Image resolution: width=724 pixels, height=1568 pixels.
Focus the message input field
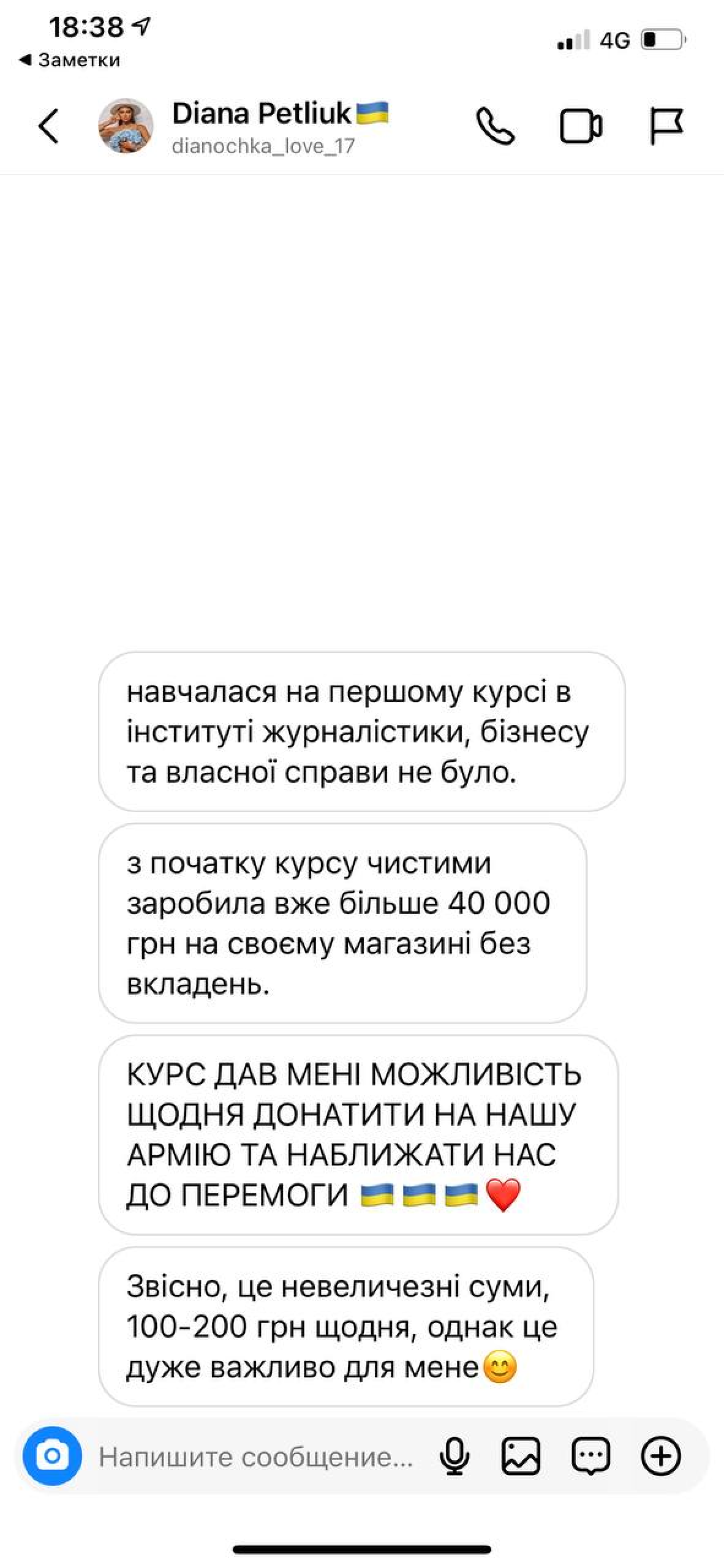point(256,1457)
